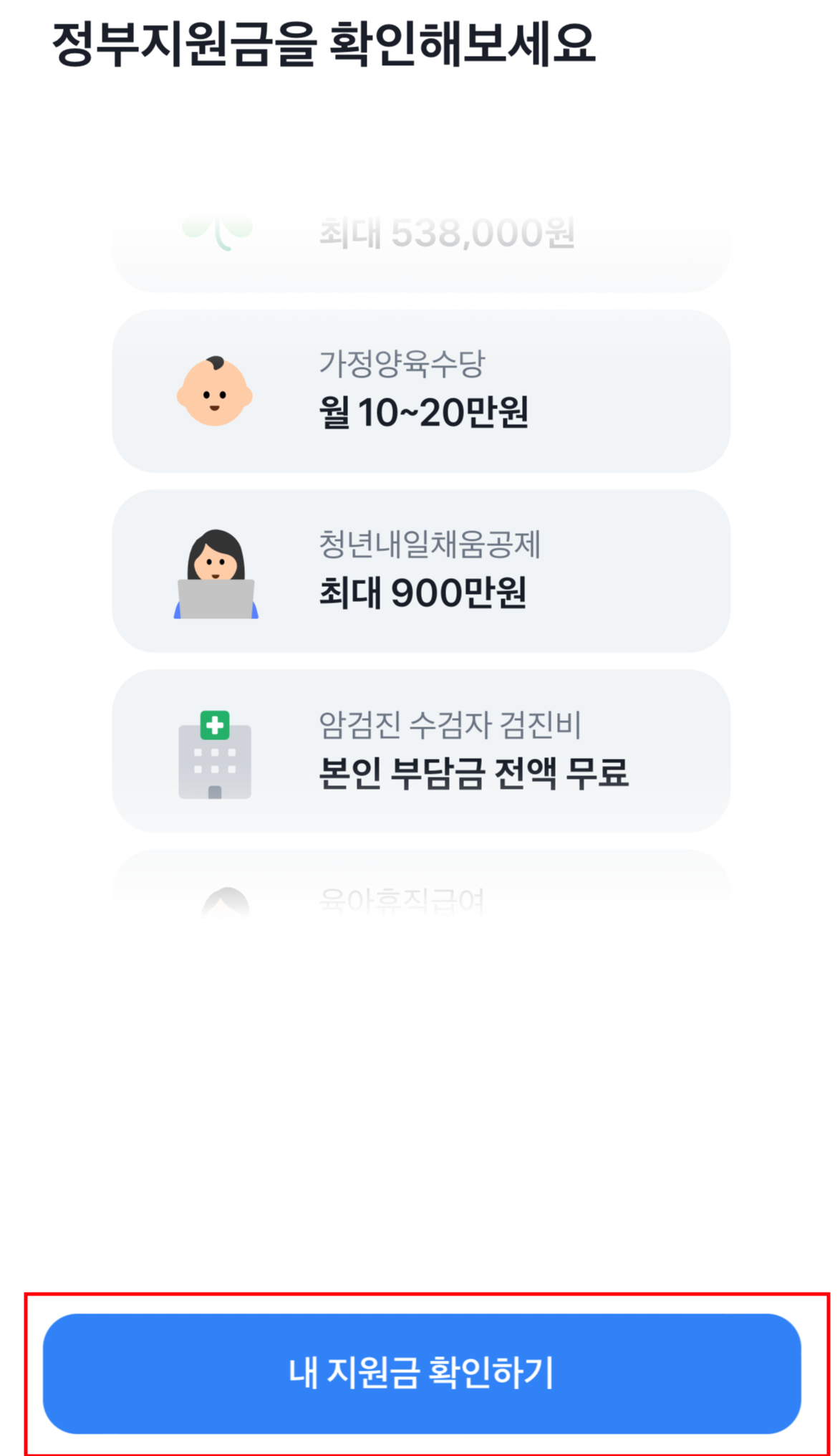Tap the 최대 900만원 amount label
Screen dimensions: 840x1456
(x=424, y=593)
